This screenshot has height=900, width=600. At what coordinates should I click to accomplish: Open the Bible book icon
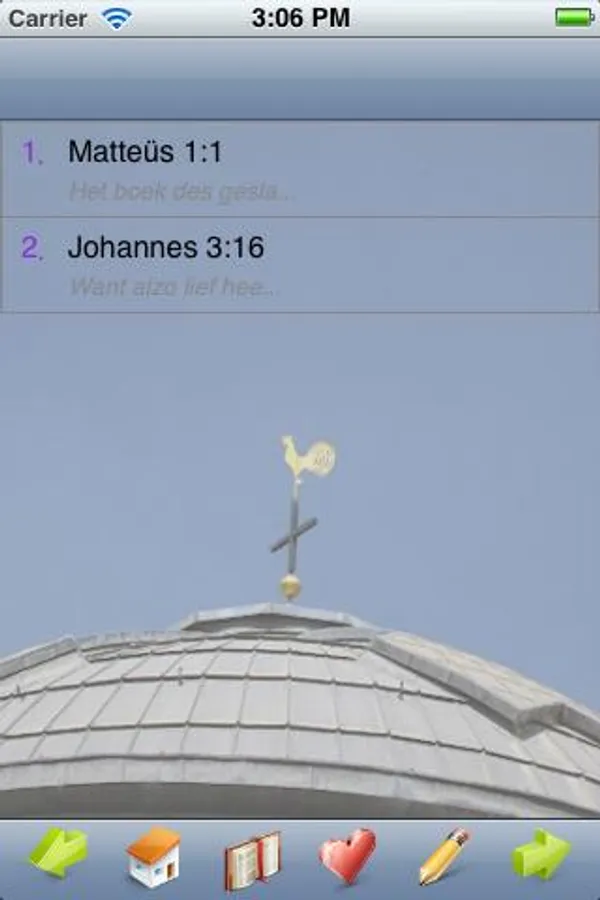tap(253, 859)
